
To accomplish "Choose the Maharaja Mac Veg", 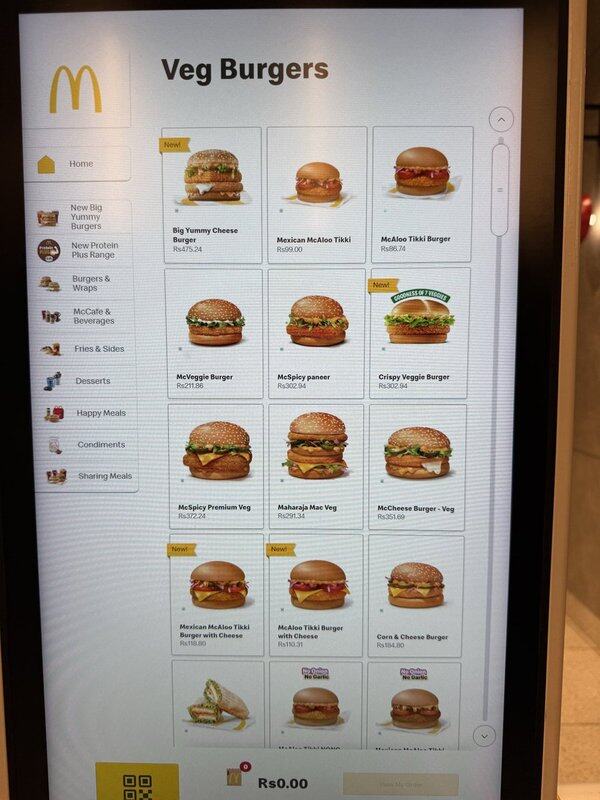I will pyautogui.click(x=316, y=466).
